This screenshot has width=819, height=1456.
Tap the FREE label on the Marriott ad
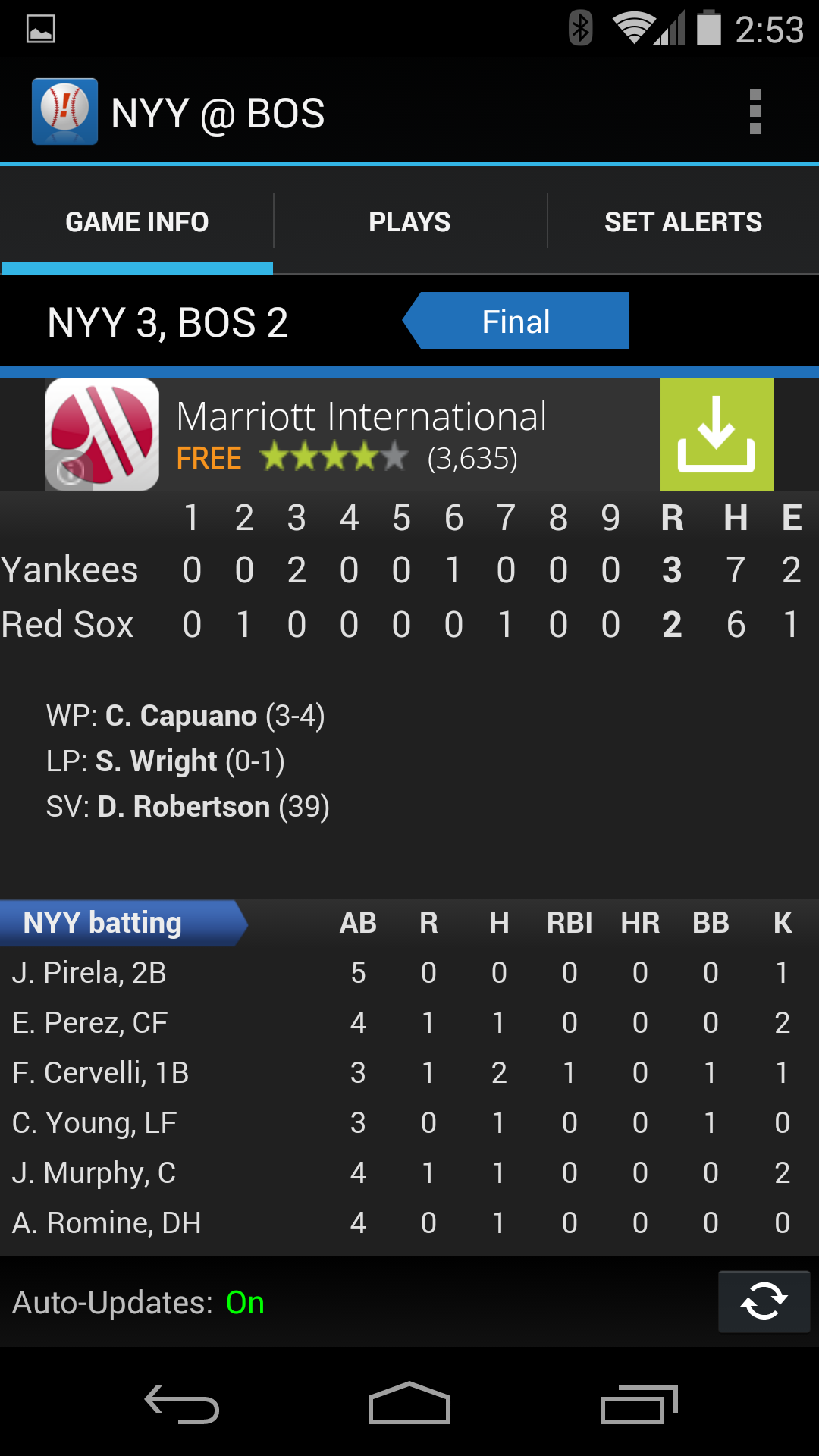click(x=209, y=457)
